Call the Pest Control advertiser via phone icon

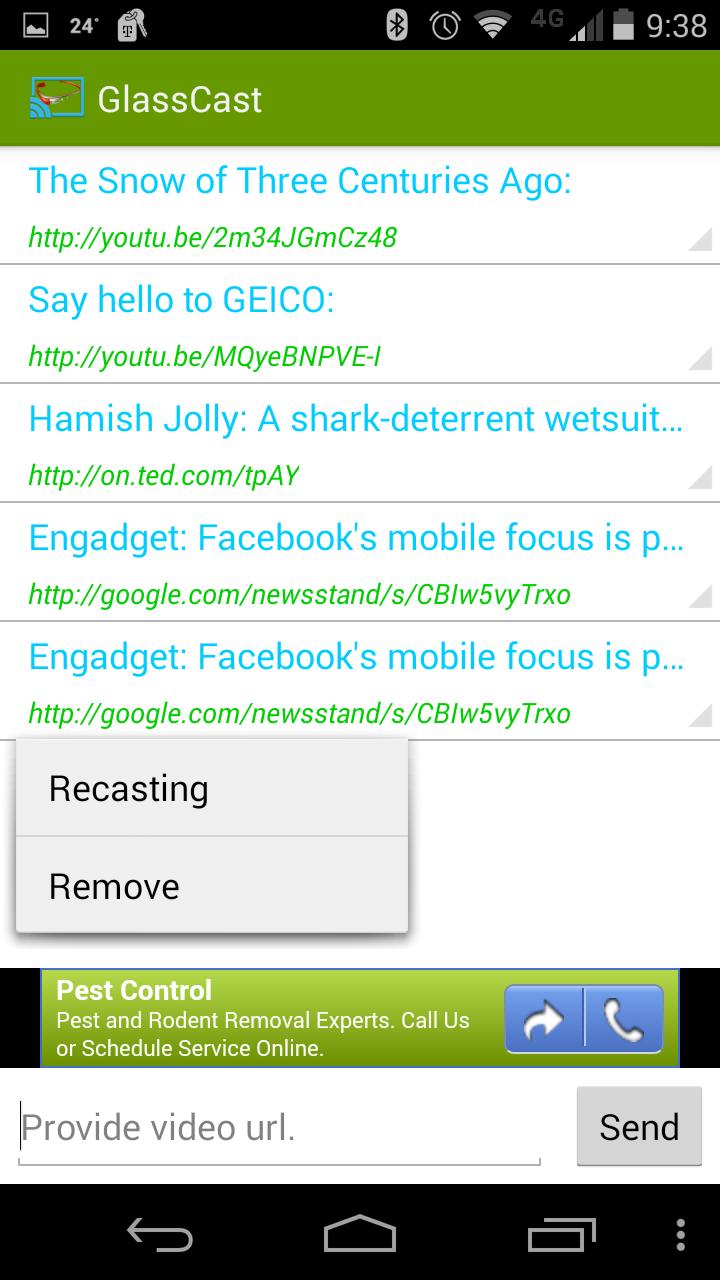coord(624,1019)
